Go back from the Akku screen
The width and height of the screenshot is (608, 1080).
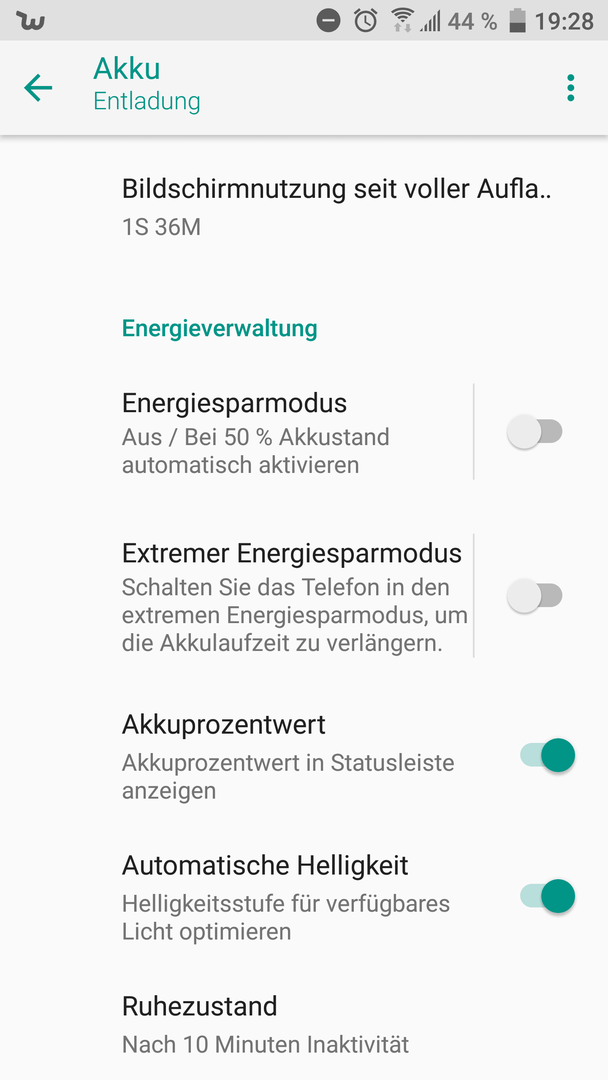tap(38, 88)
